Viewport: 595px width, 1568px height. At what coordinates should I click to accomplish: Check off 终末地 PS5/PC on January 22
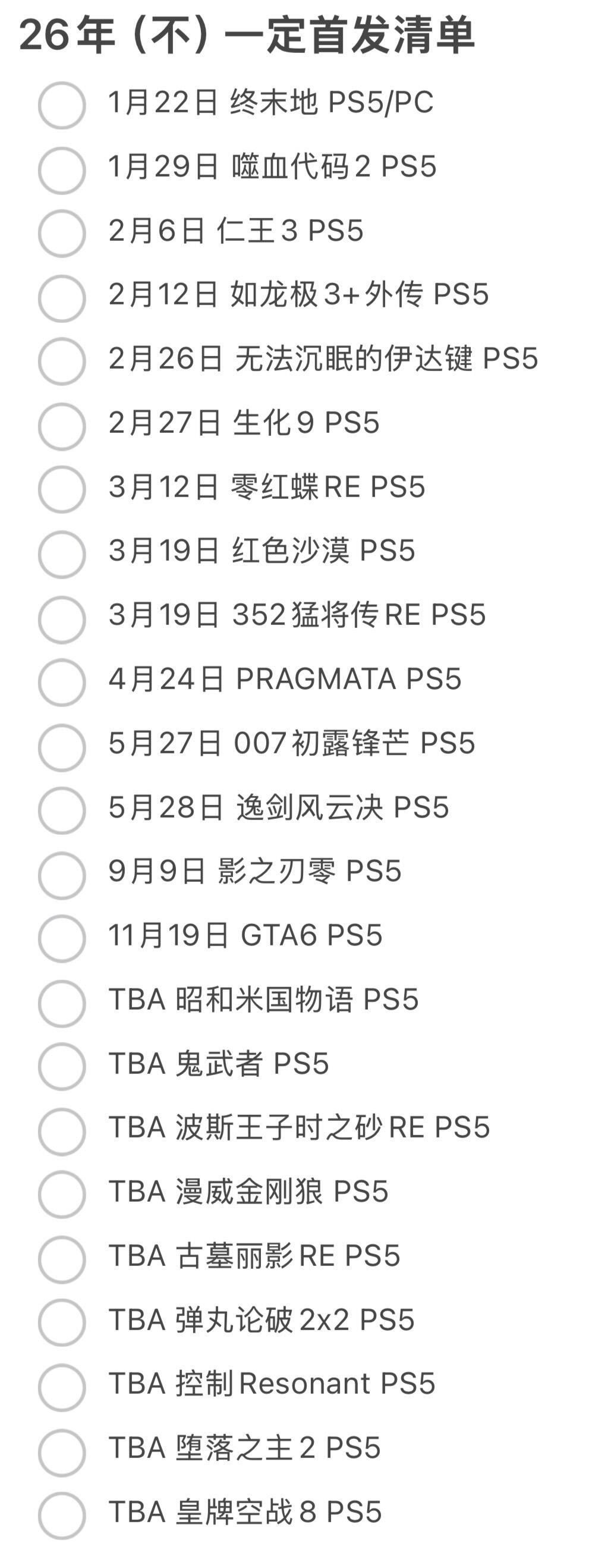(61, 105)
